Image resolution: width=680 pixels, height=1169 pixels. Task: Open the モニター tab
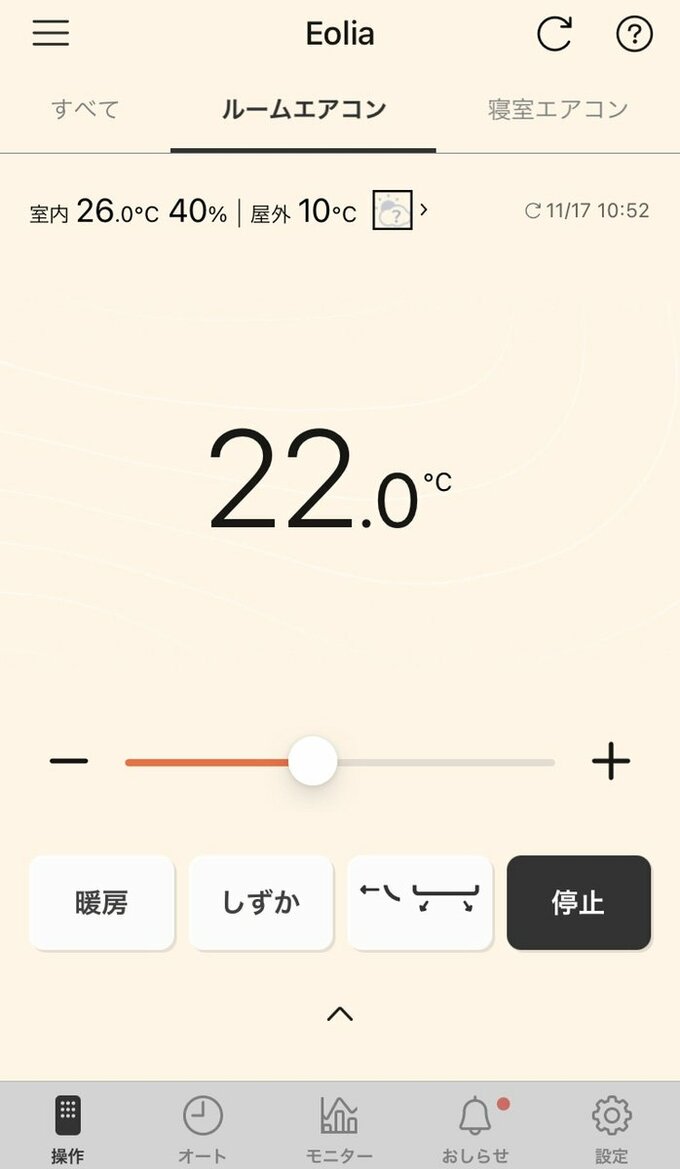point(339,1127)
